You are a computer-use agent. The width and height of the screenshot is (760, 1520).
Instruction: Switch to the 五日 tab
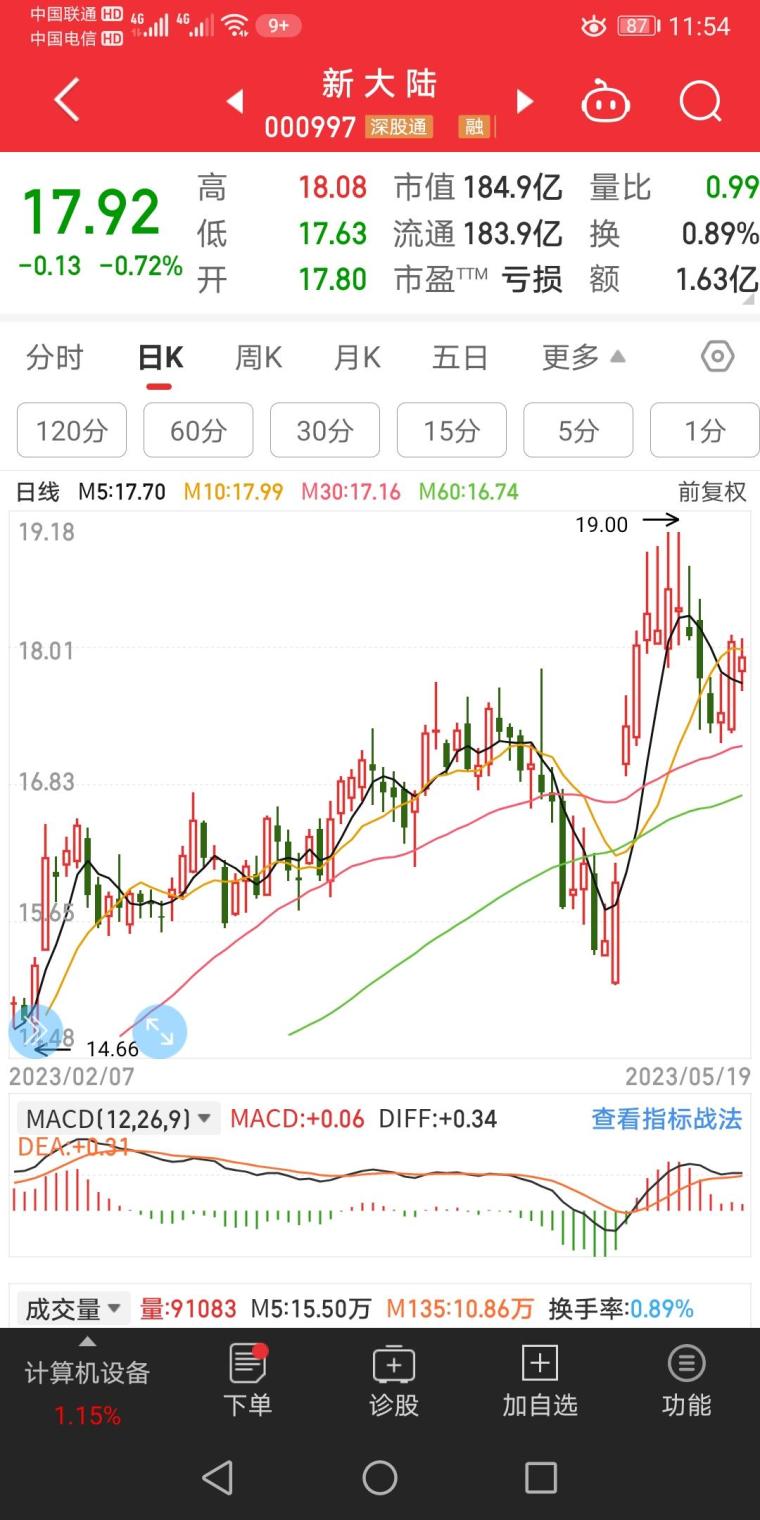[460, 357]
